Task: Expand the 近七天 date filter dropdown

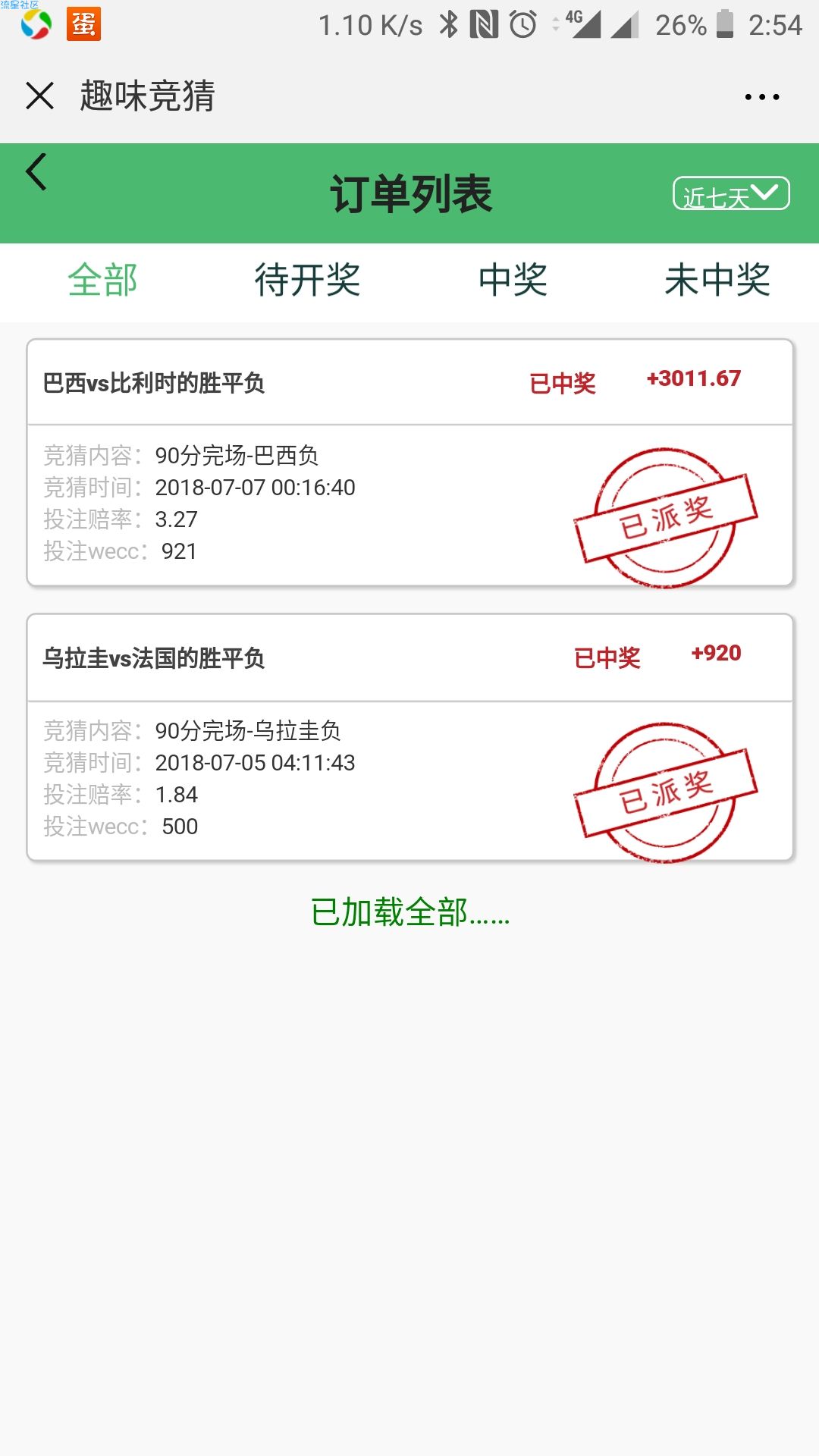Action: [x=731, y=193]
